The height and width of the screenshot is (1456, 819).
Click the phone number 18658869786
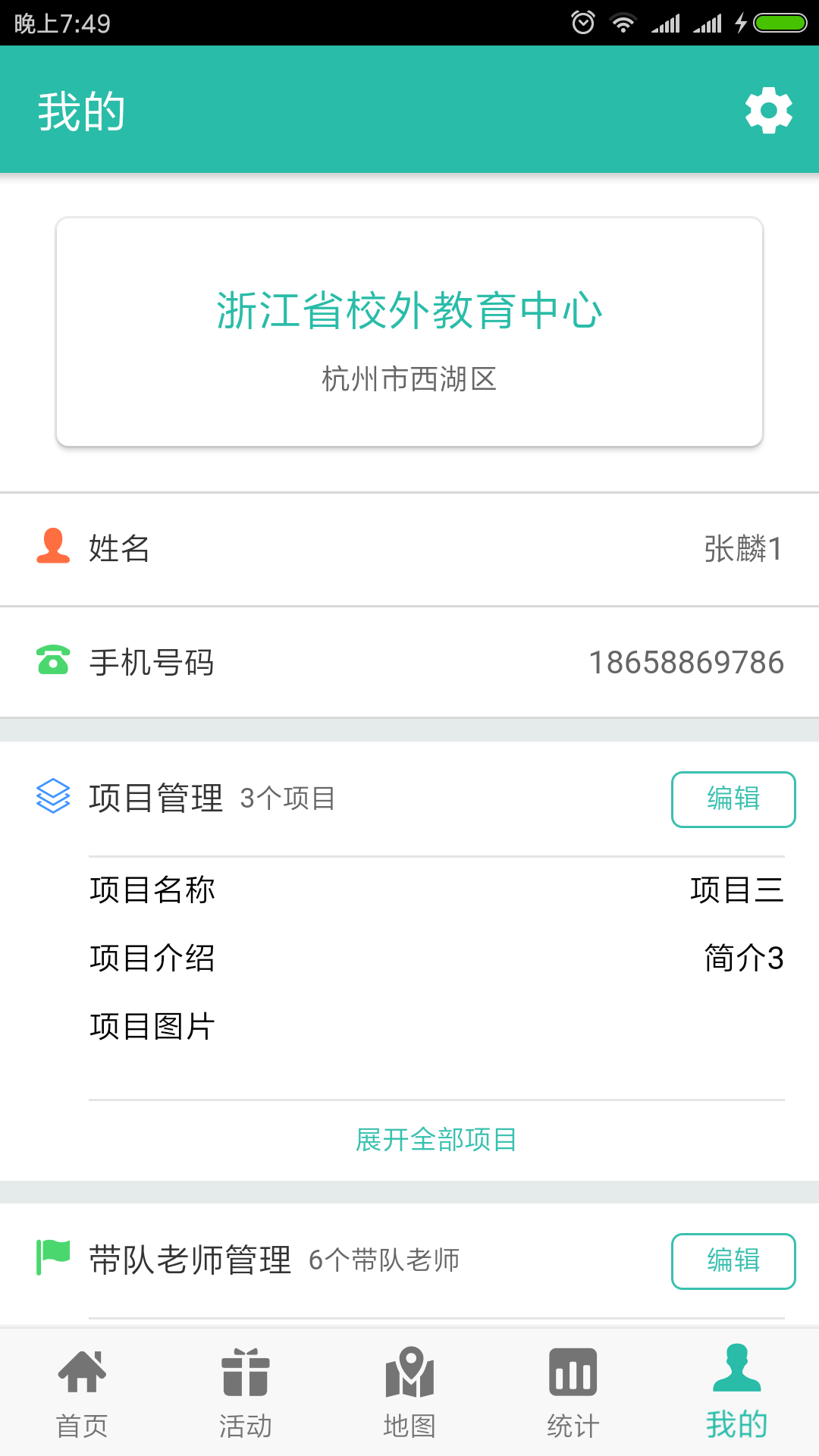pyautogui.click(x=687, y=661)
